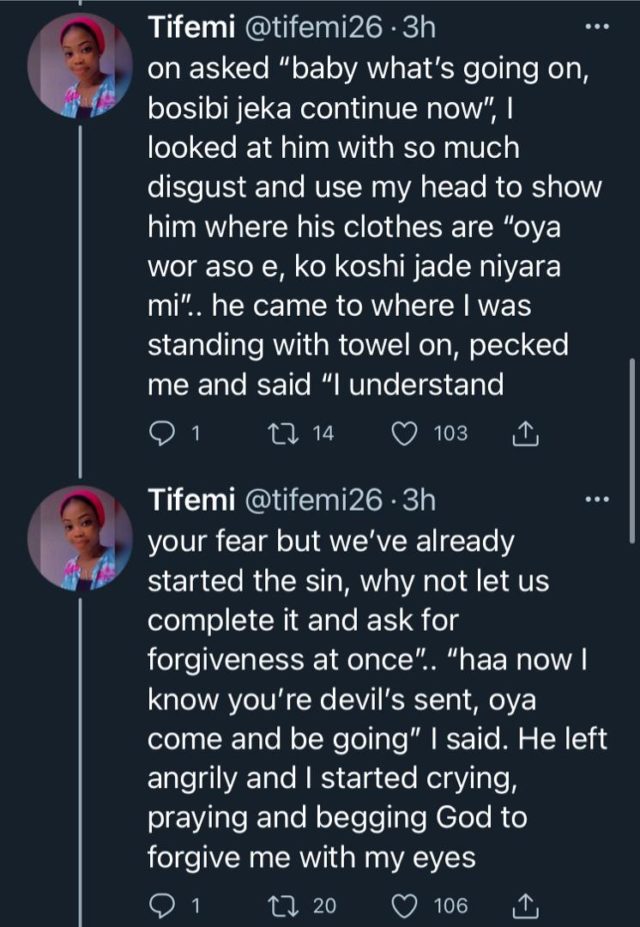Open Tifemi's avatar on the second tweet
The height and width of the screenshot is (927, 640).
[x=80, y=536]
